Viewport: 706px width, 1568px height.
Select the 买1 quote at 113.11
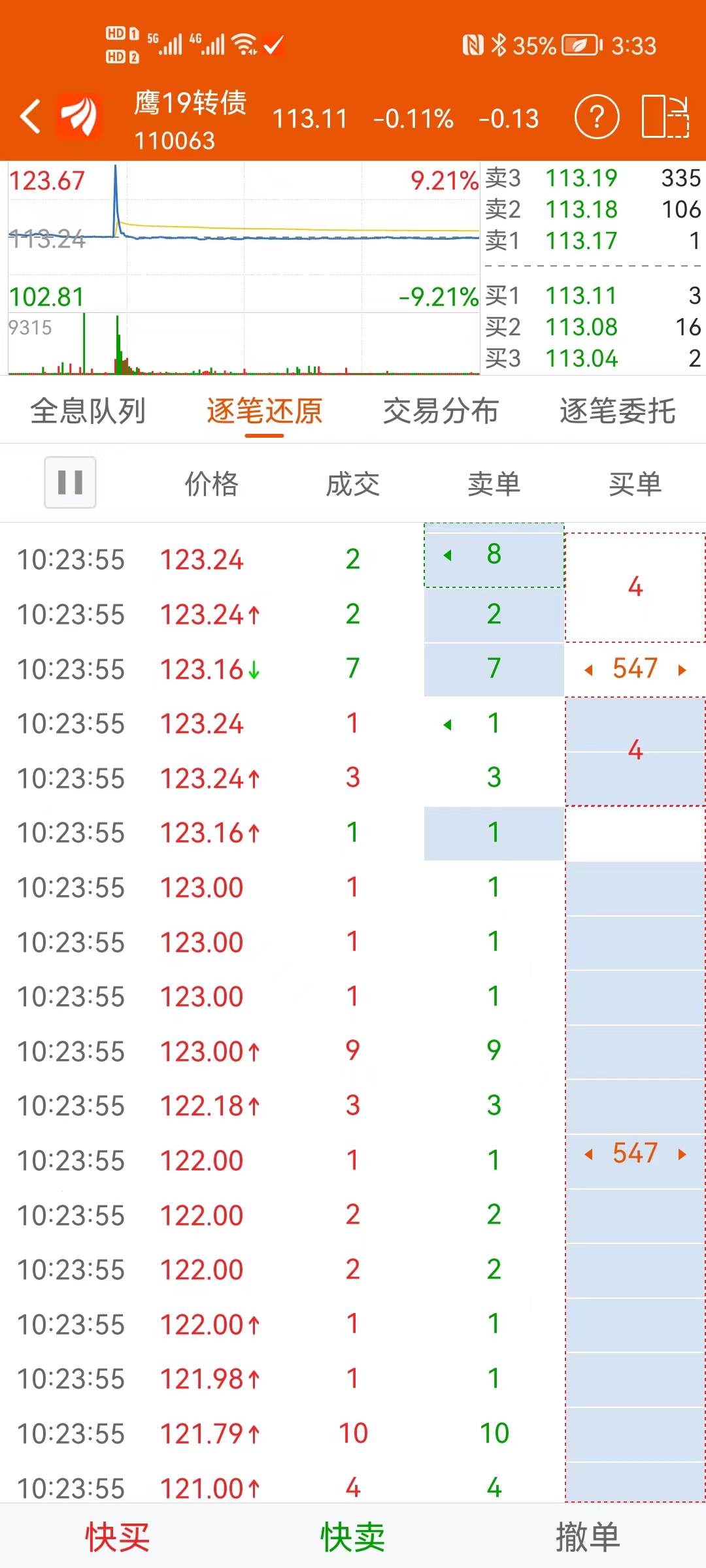click(592, 296)
